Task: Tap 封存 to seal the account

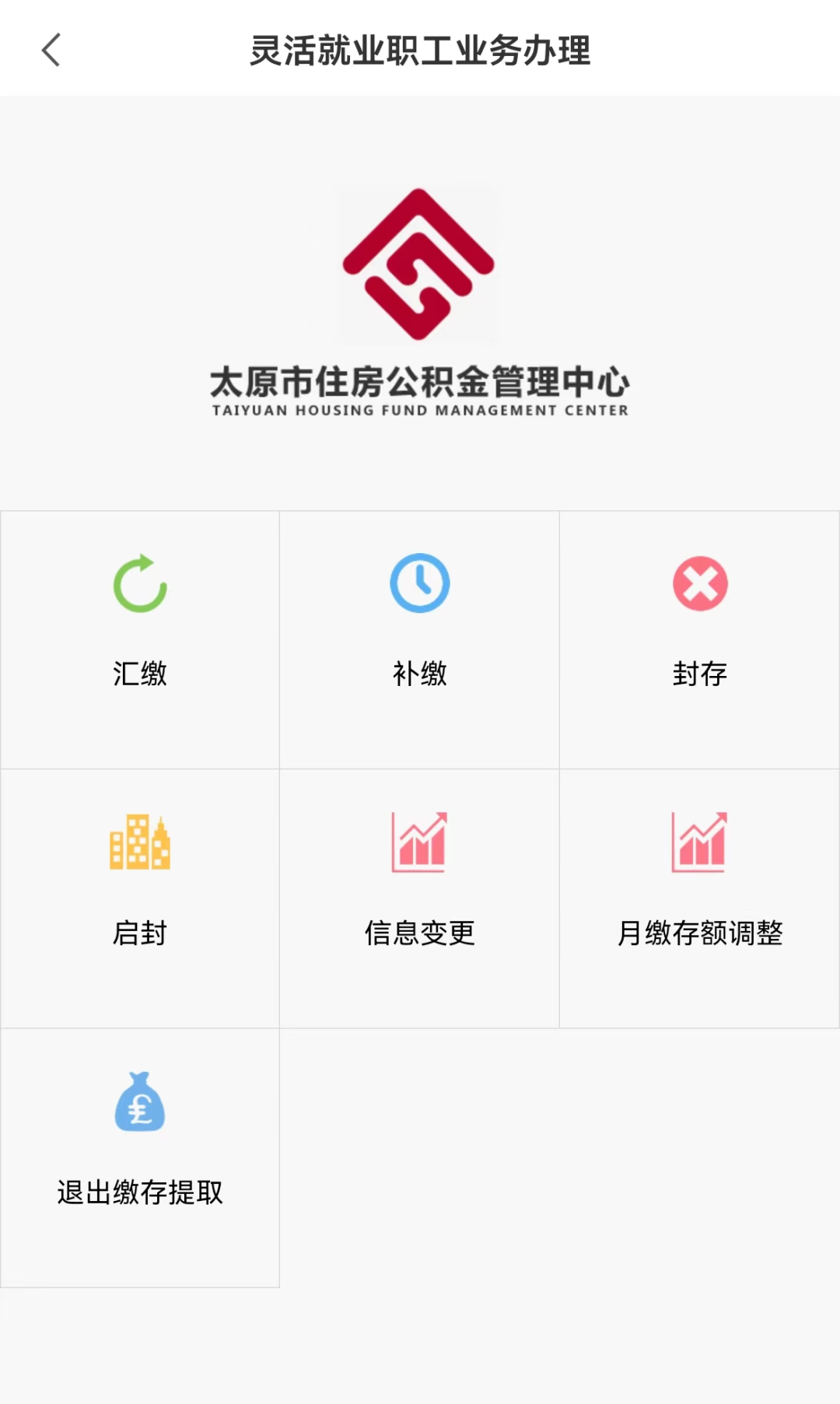Action: coord(700,622)
